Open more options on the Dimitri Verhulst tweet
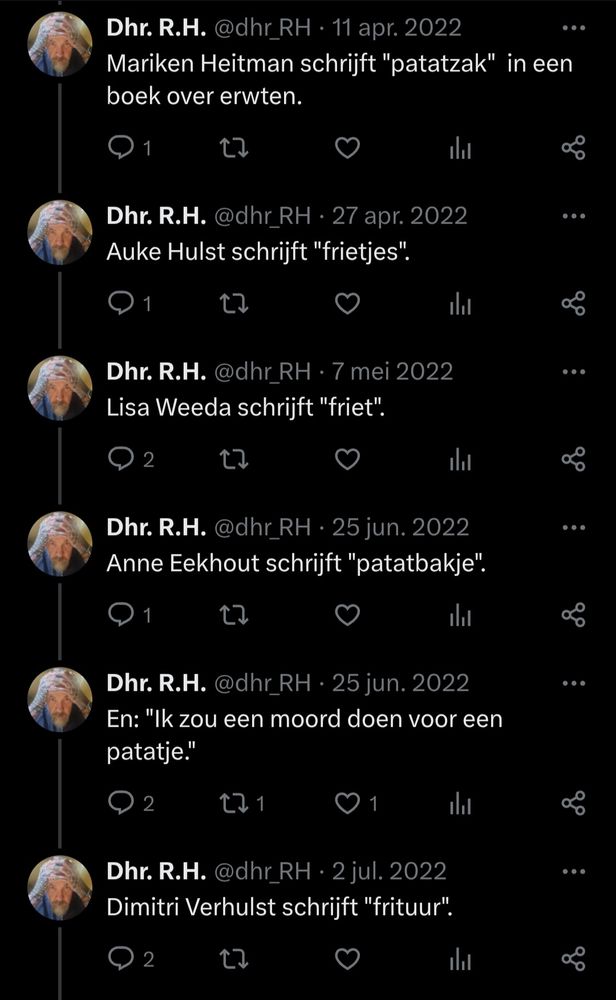 pos(573,871)
